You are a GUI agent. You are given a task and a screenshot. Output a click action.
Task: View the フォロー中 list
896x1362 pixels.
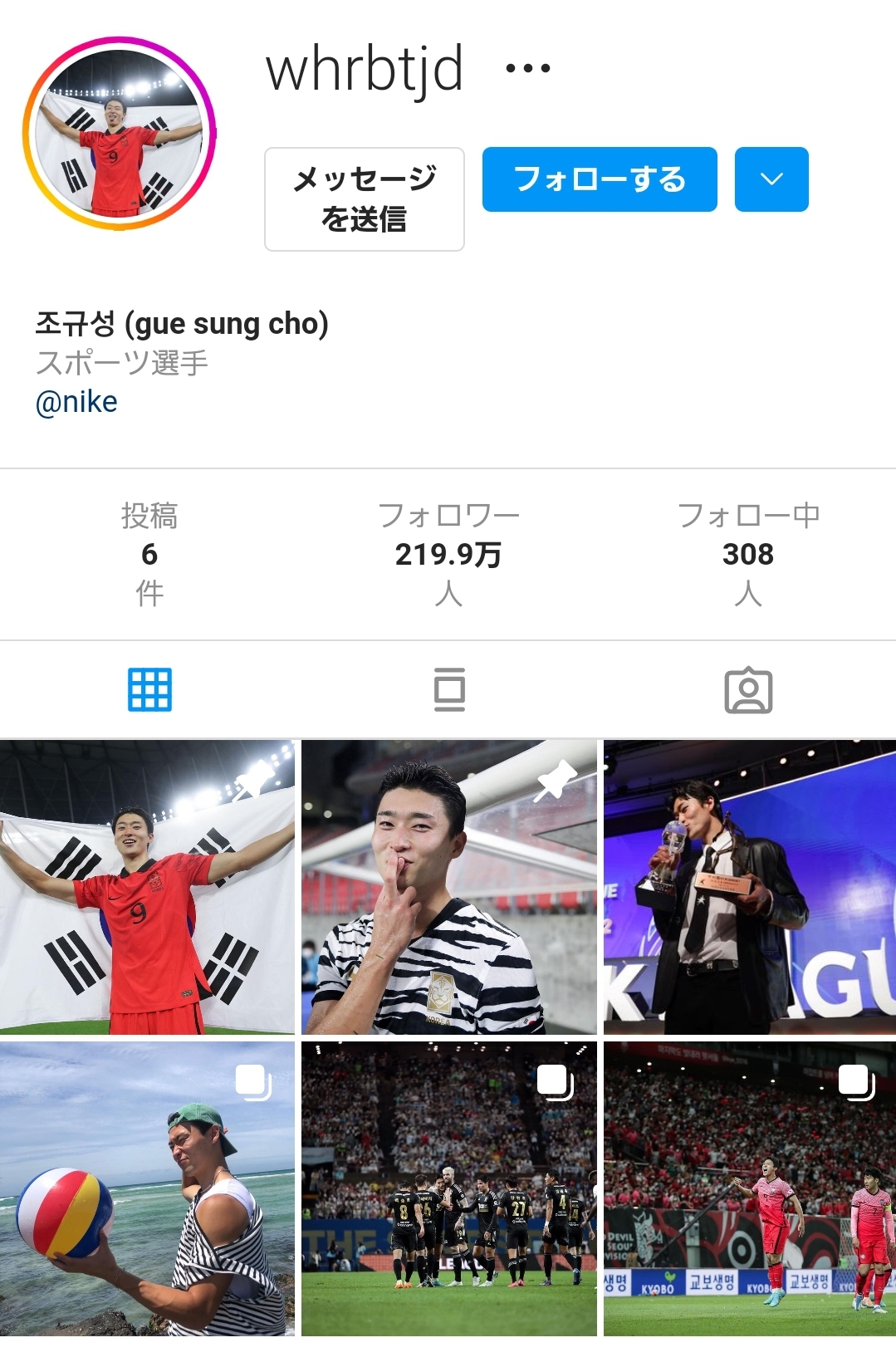747,553
